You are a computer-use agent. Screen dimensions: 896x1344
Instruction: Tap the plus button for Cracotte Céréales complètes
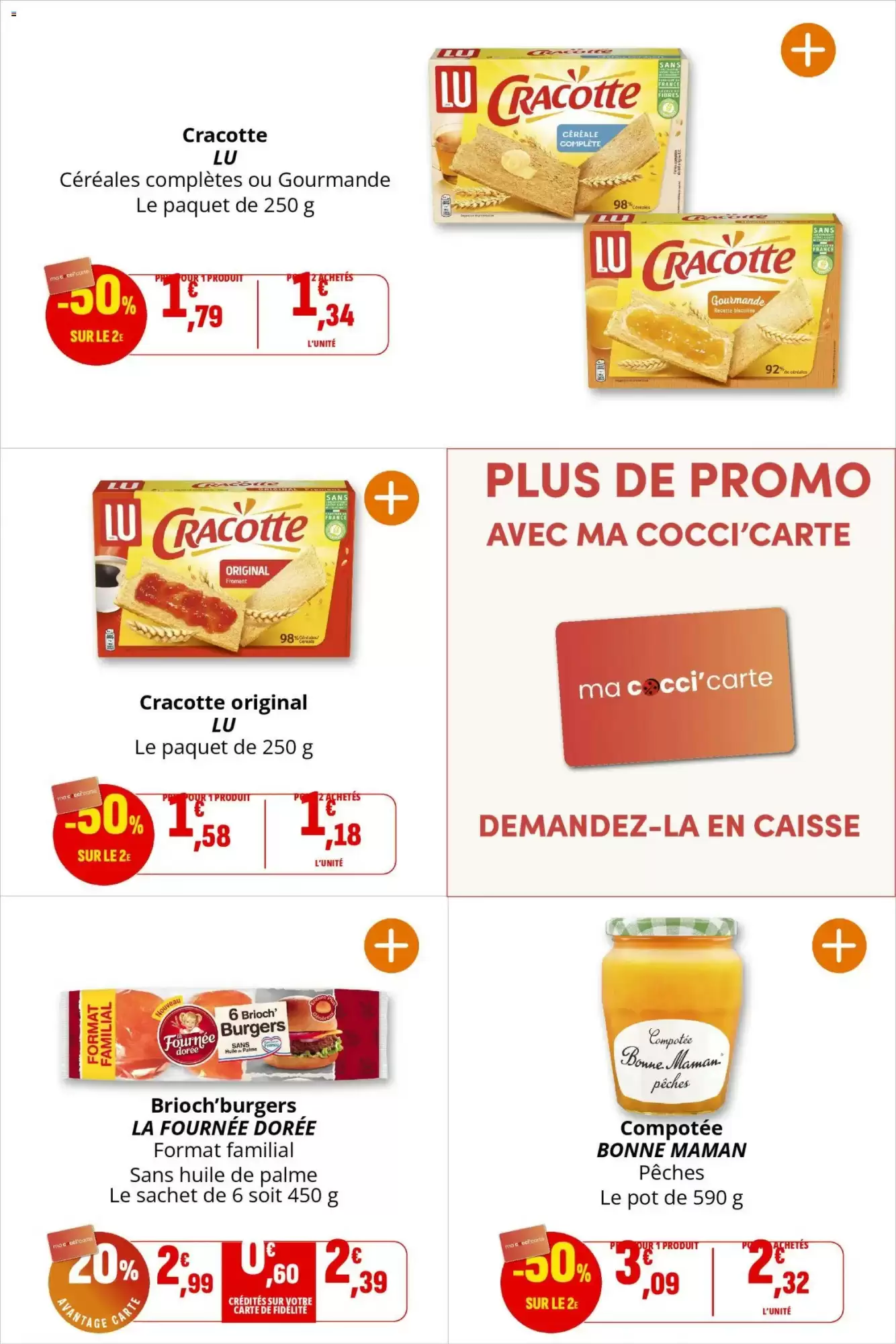(807, 50)
